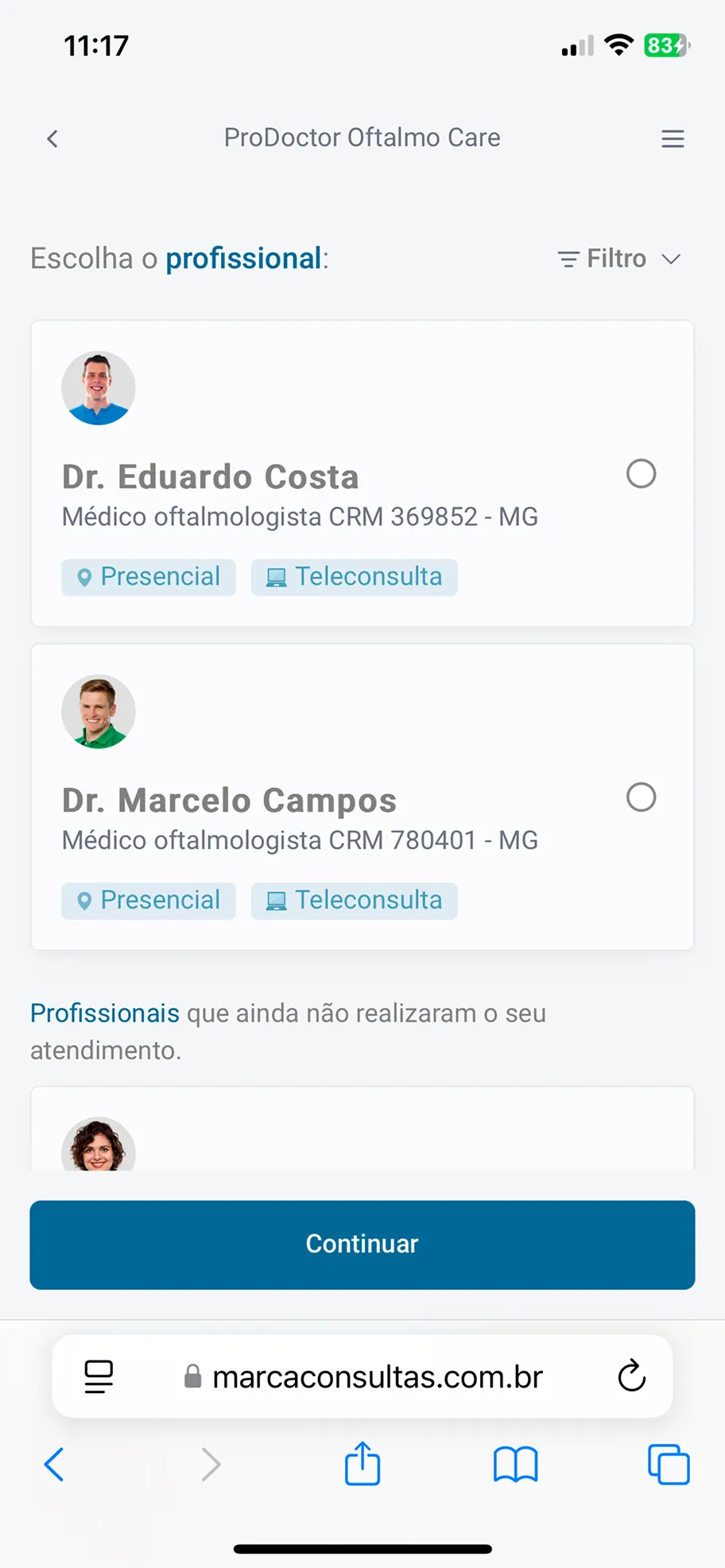725x1568 pixels.
Task: Show all open Safari tabs
Action: (668, 1464)
